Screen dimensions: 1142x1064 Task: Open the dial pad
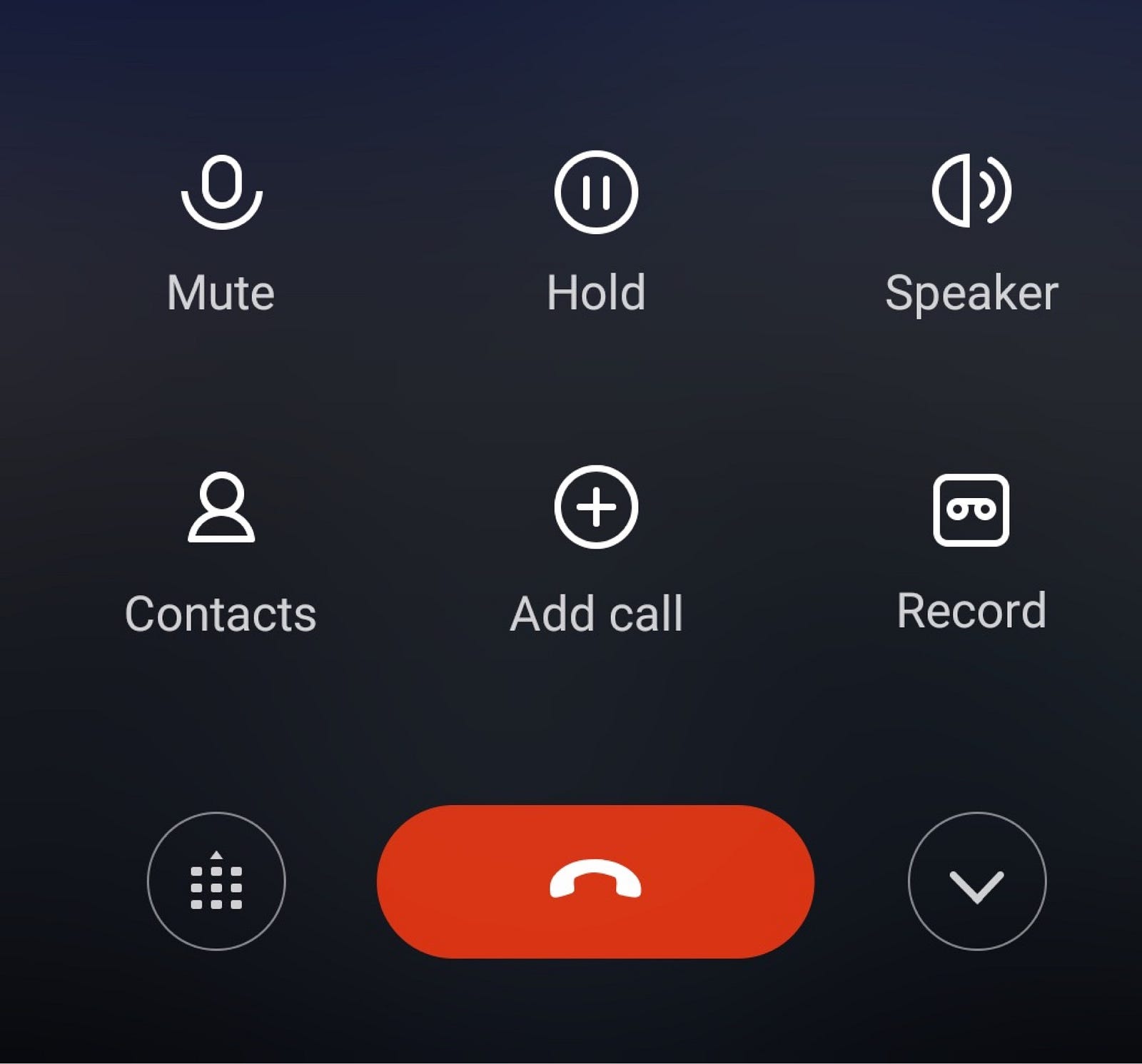pyautogui.click(x=216, y=881)
